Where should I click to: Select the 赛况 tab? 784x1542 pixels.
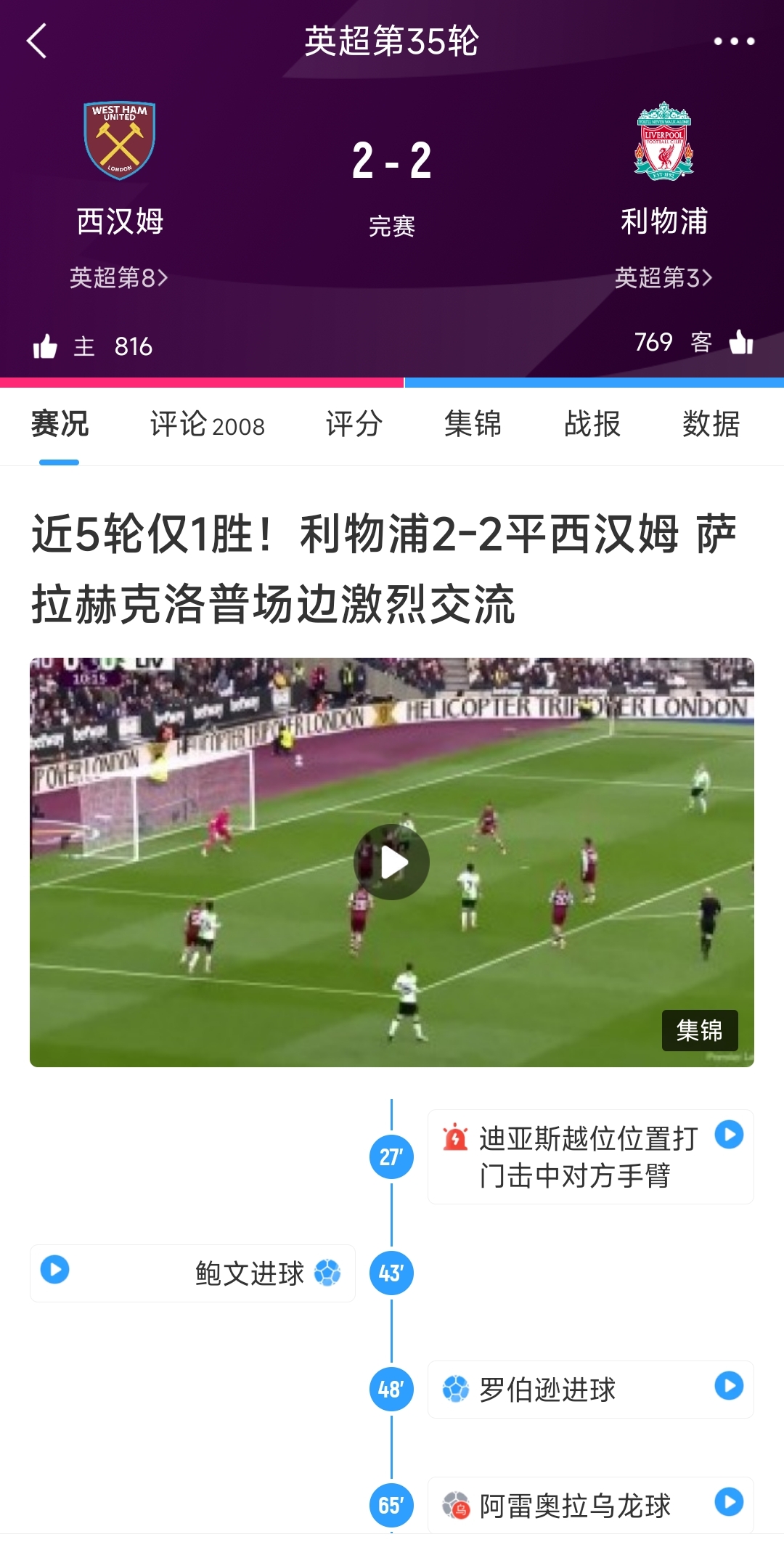(60, 425)
